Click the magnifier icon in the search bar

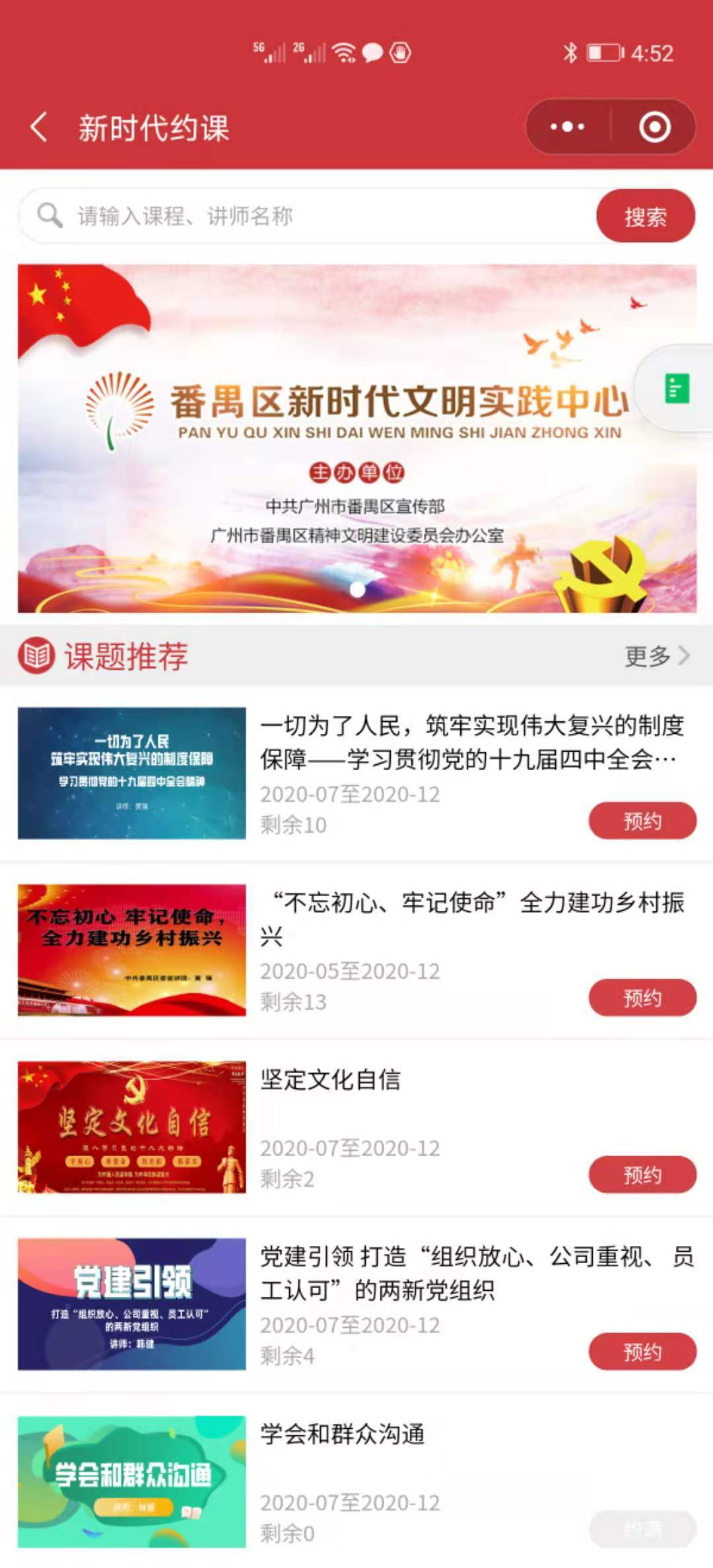click(48, 216)
